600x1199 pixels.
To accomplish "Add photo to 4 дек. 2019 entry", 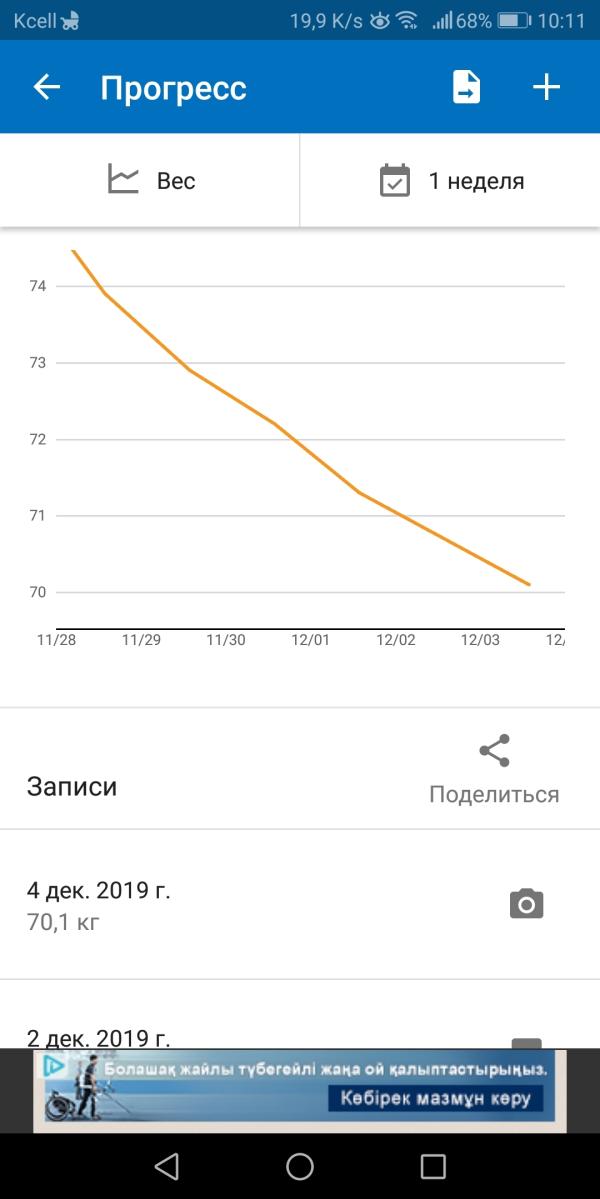I will [x=527, y=904].
